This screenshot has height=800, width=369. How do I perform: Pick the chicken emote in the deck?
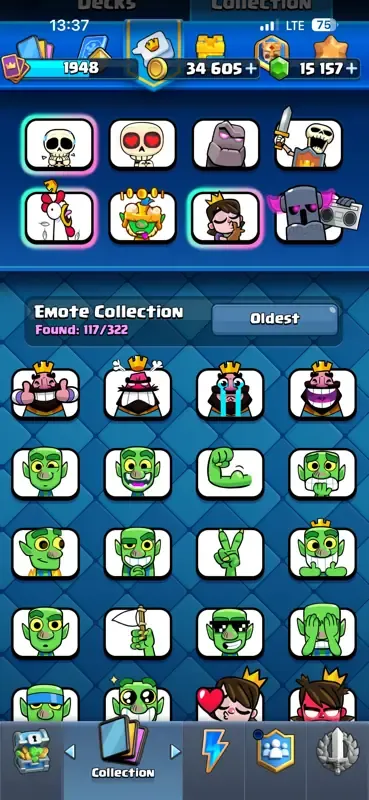point(59,216)
